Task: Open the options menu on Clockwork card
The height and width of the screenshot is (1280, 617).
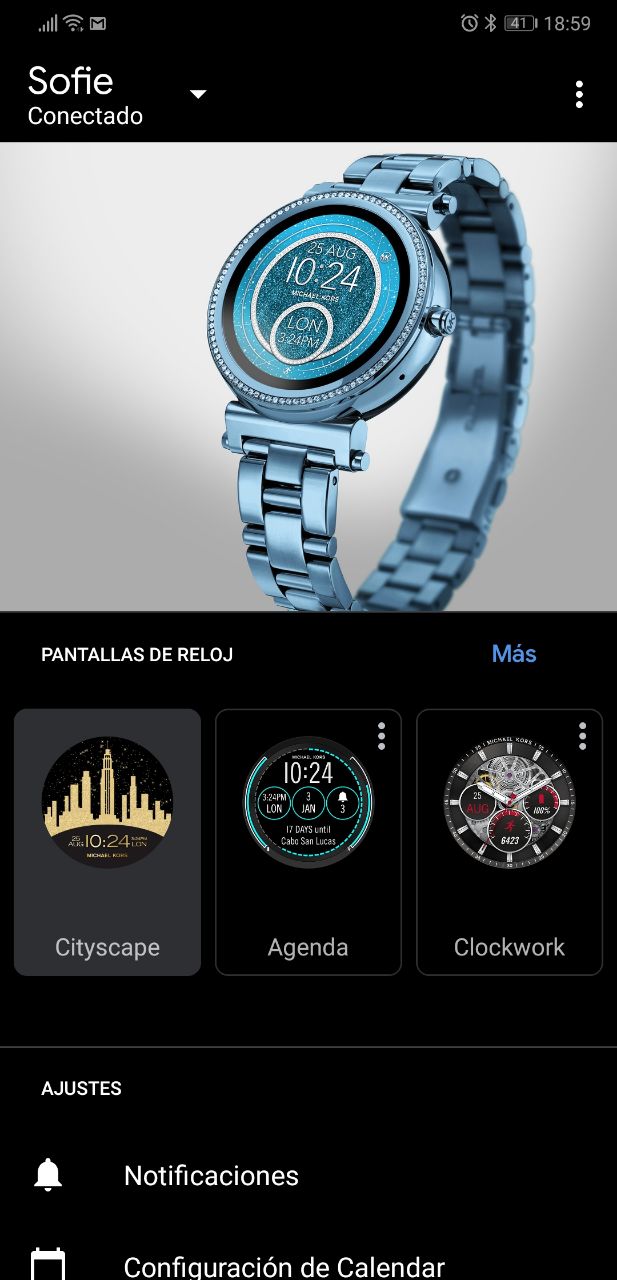Action: point(582,736)
